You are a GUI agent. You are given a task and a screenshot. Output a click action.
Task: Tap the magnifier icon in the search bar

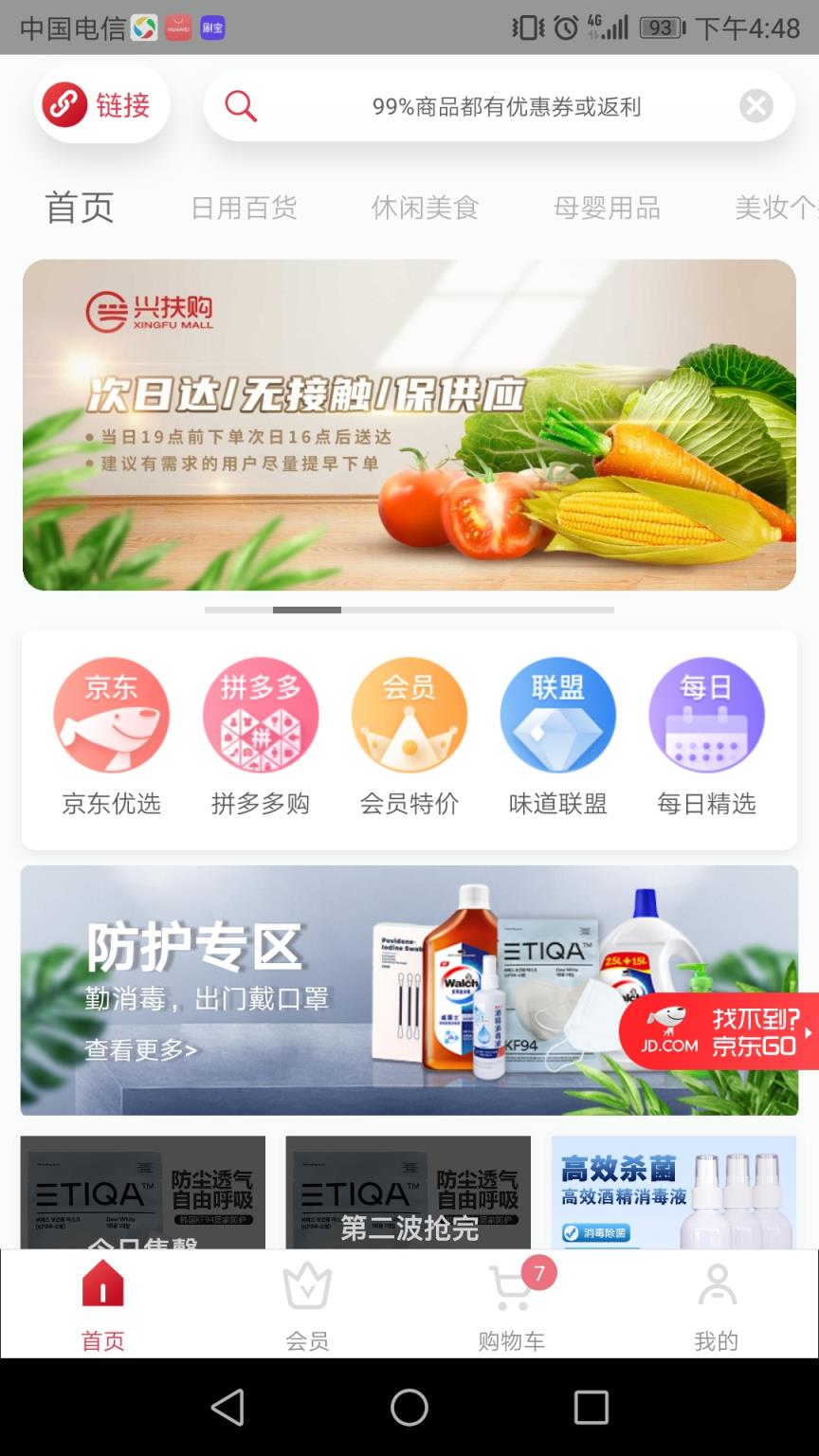tap(240, 104)
